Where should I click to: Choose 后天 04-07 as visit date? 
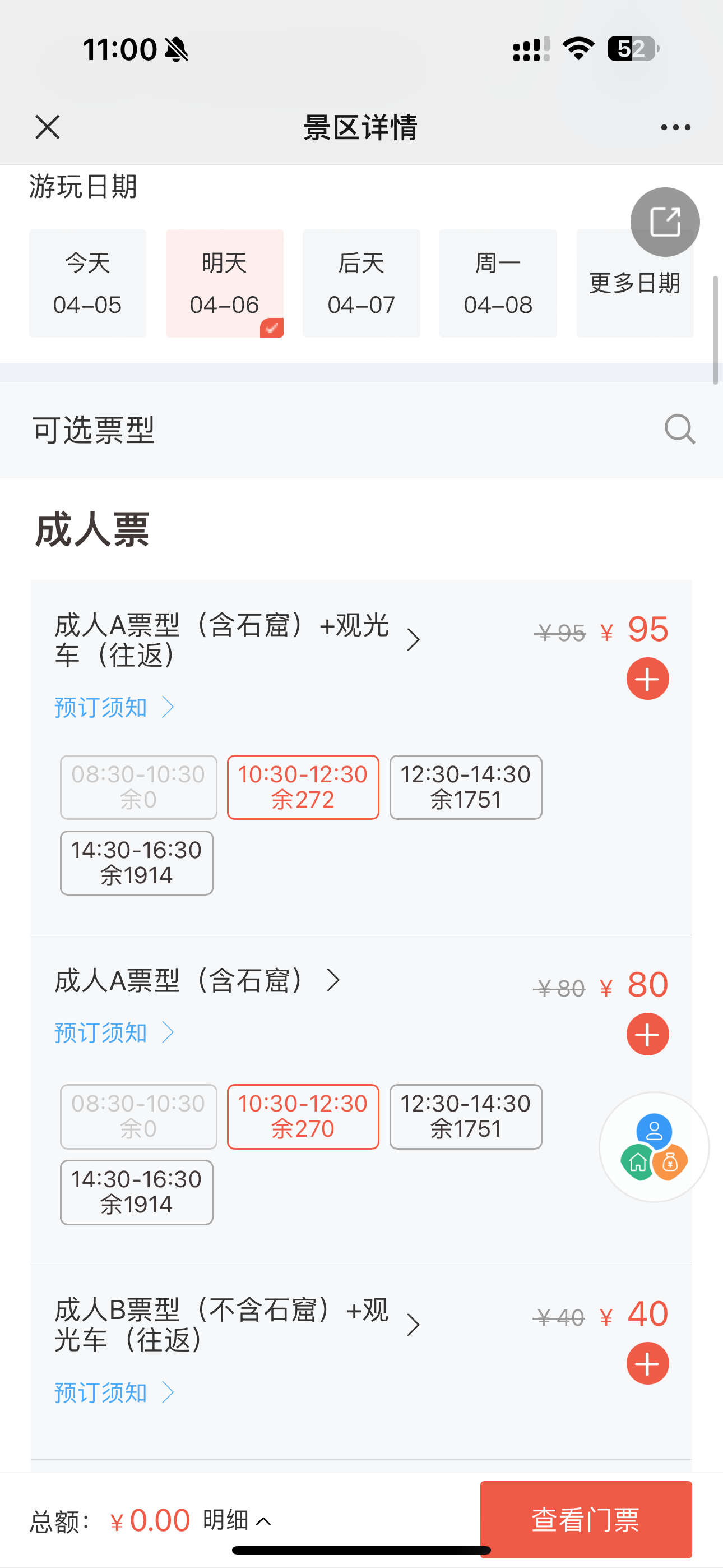coord(361,284)
